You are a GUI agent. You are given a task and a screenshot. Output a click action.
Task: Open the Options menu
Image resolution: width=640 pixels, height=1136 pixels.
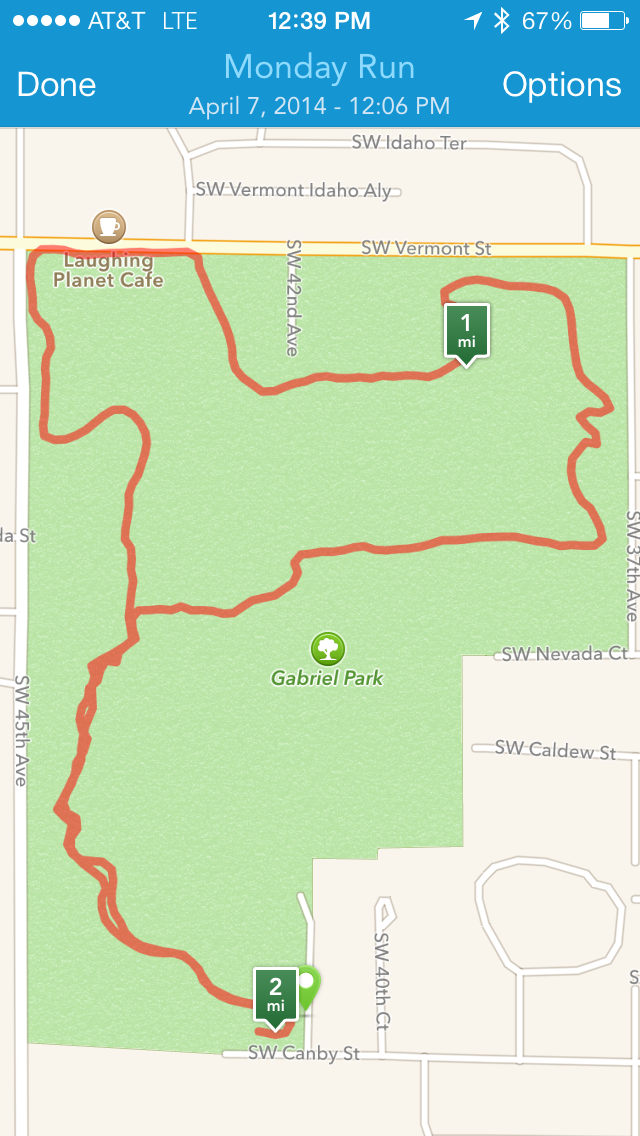pos(561,85)
